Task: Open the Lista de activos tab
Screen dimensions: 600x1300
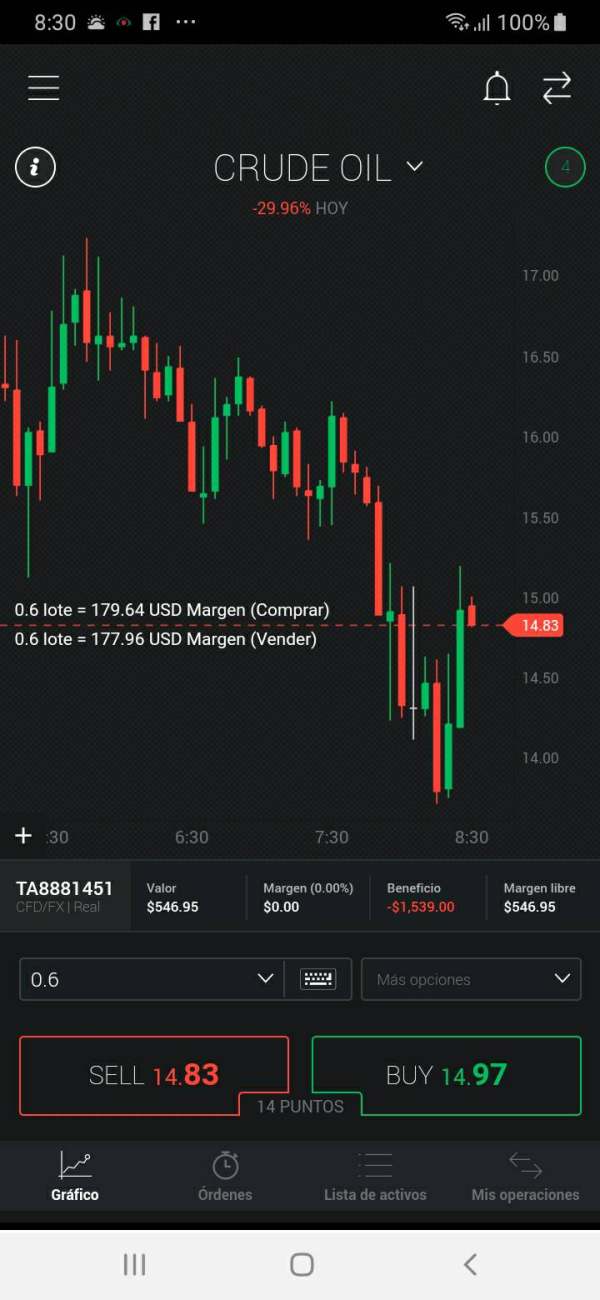Action: point(375,1176)
